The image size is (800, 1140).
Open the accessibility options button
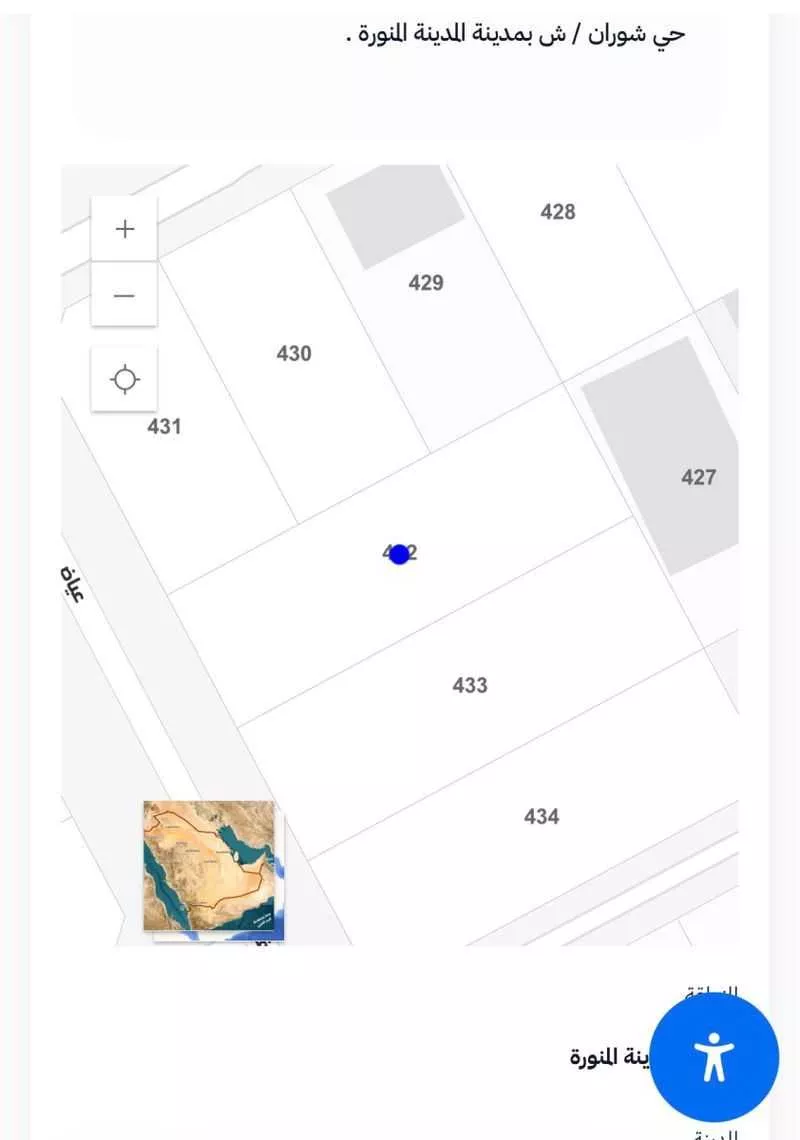[x=714, y=1057]
